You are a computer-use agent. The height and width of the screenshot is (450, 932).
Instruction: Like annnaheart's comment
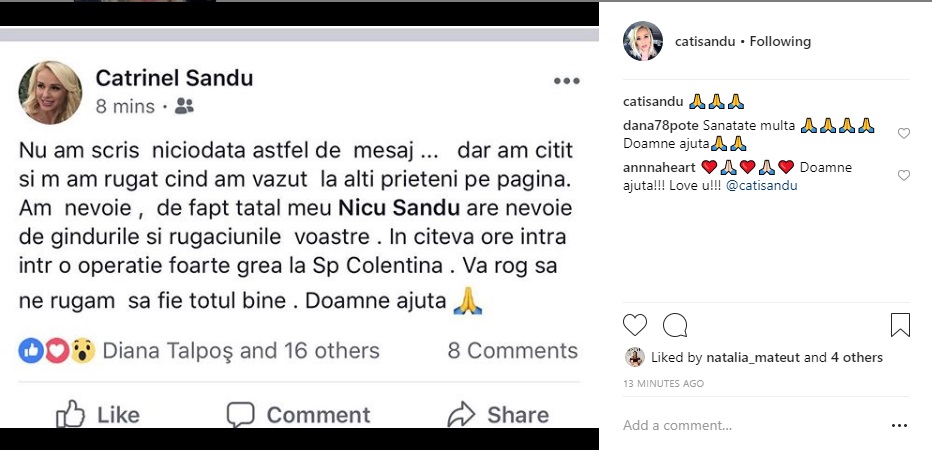[x=904, y=175]
